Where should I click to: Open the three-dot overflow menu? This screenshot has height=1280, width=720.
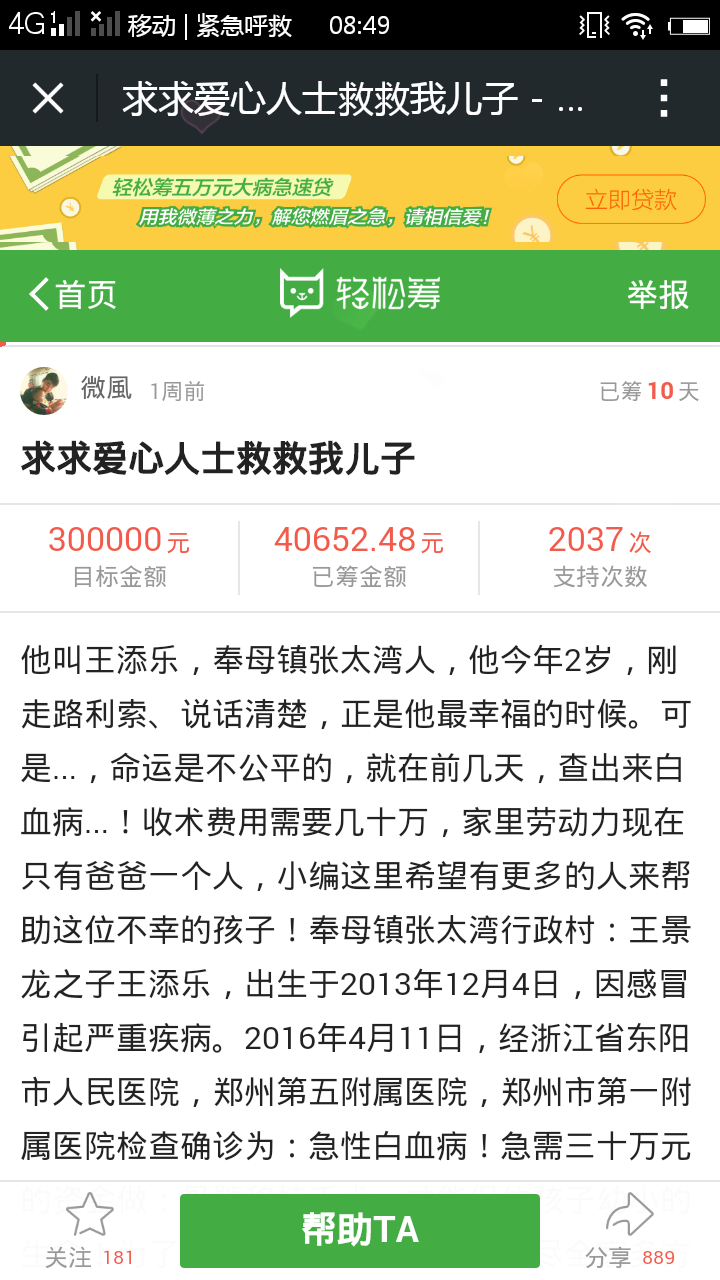(x=663, y=98)
